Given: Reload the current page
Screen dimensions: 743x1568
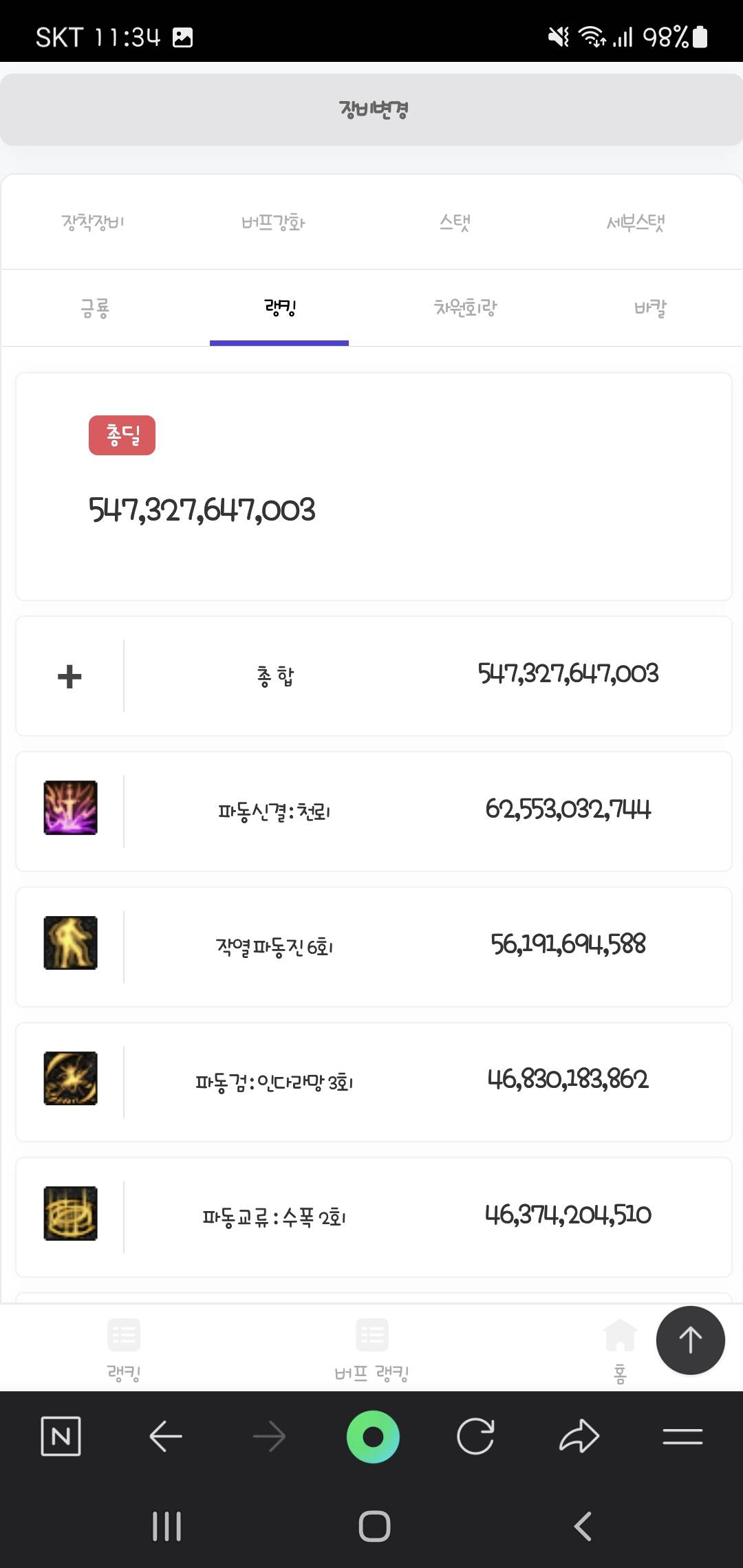Looking at the screenshot, I should point(475,1437).
